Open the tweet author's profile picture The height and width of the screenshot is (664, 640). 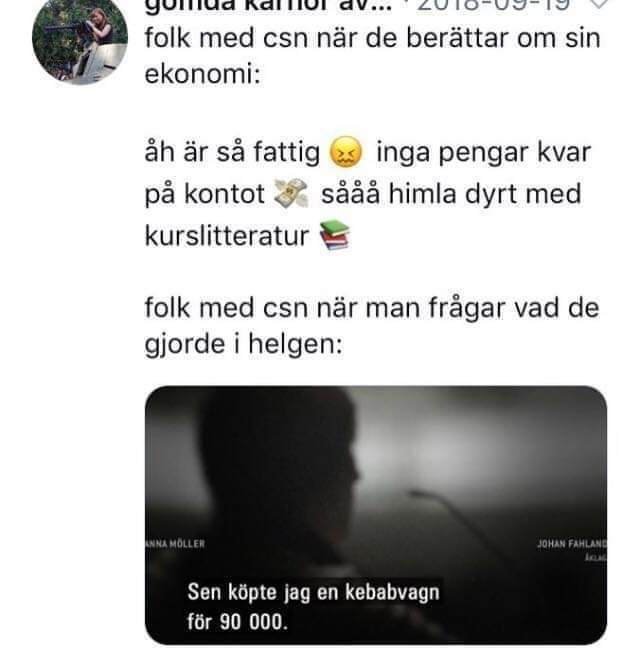(79, 42)
